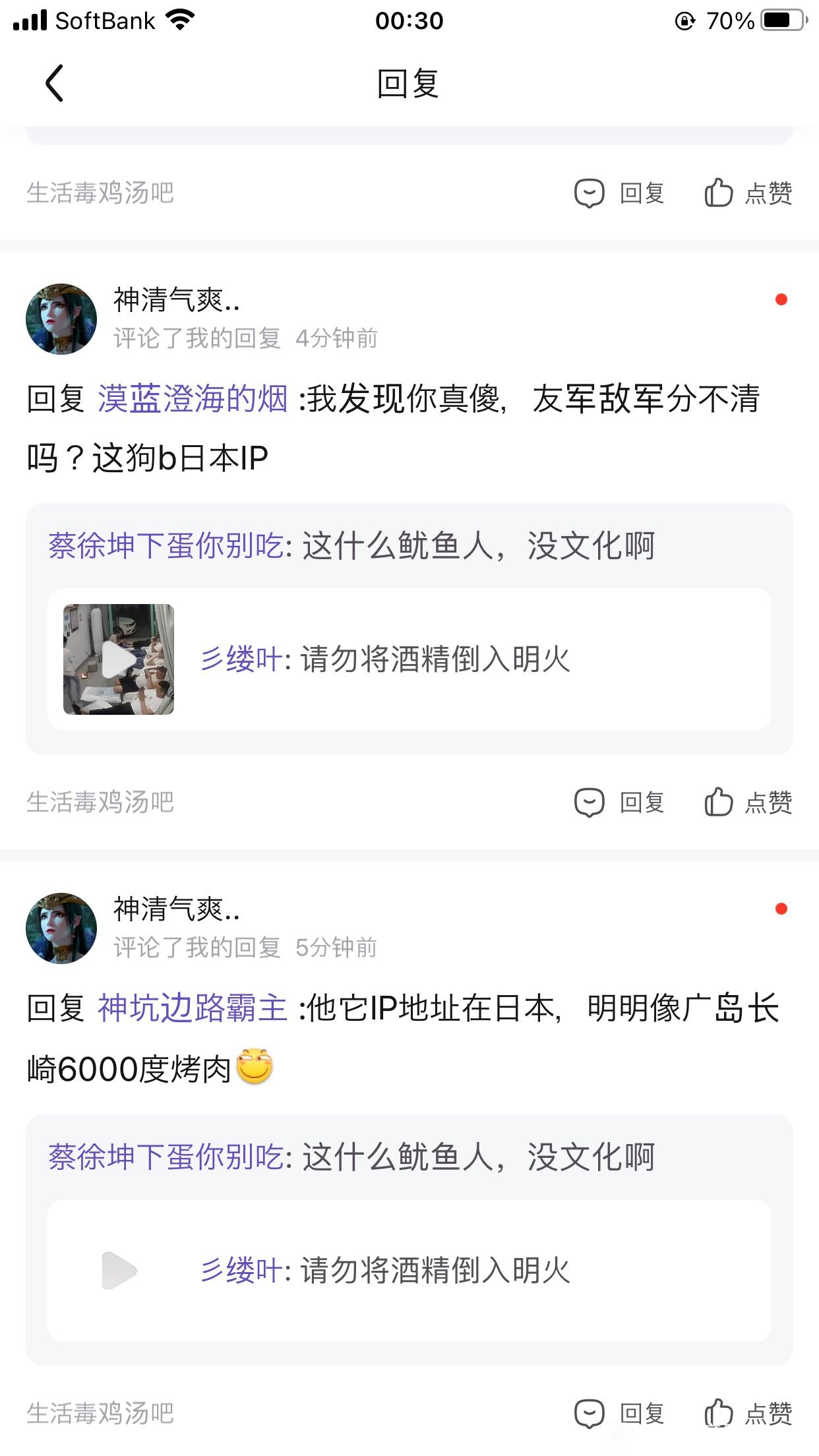The width and height of the screenshot is (819, 1456).
Task: Reply to the comment from 5分钟前
Action: pos(620,1413)
